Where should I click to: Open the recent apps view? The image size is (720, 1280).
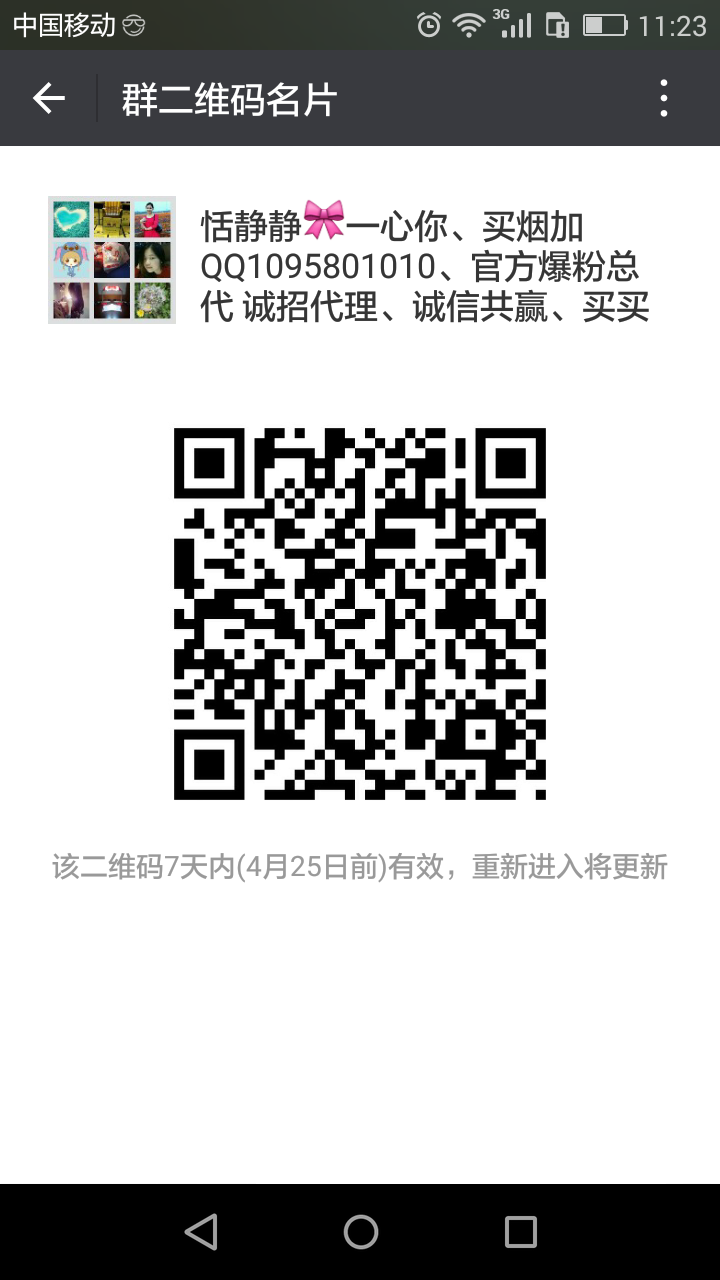coord(520,1232)
